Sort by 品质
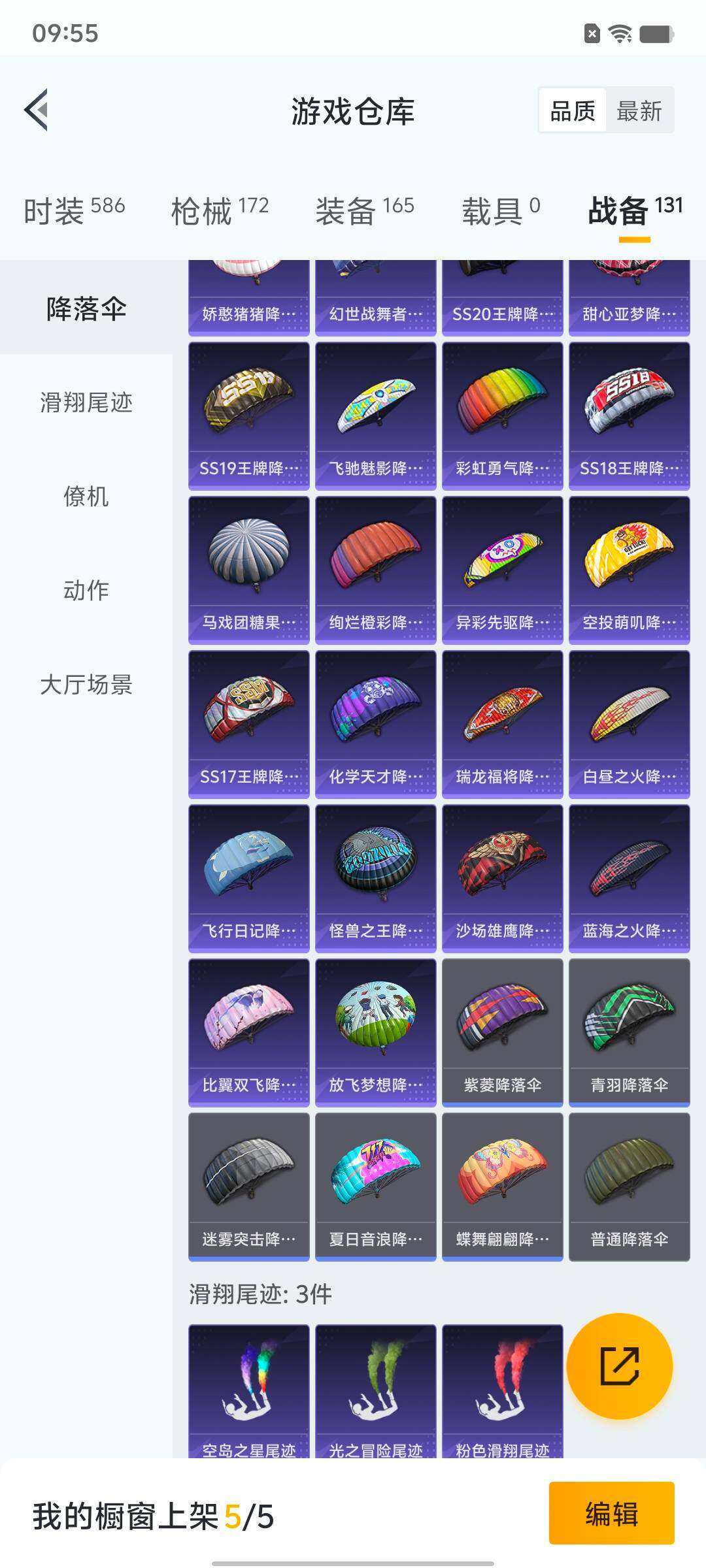 (x=573, y=110)
